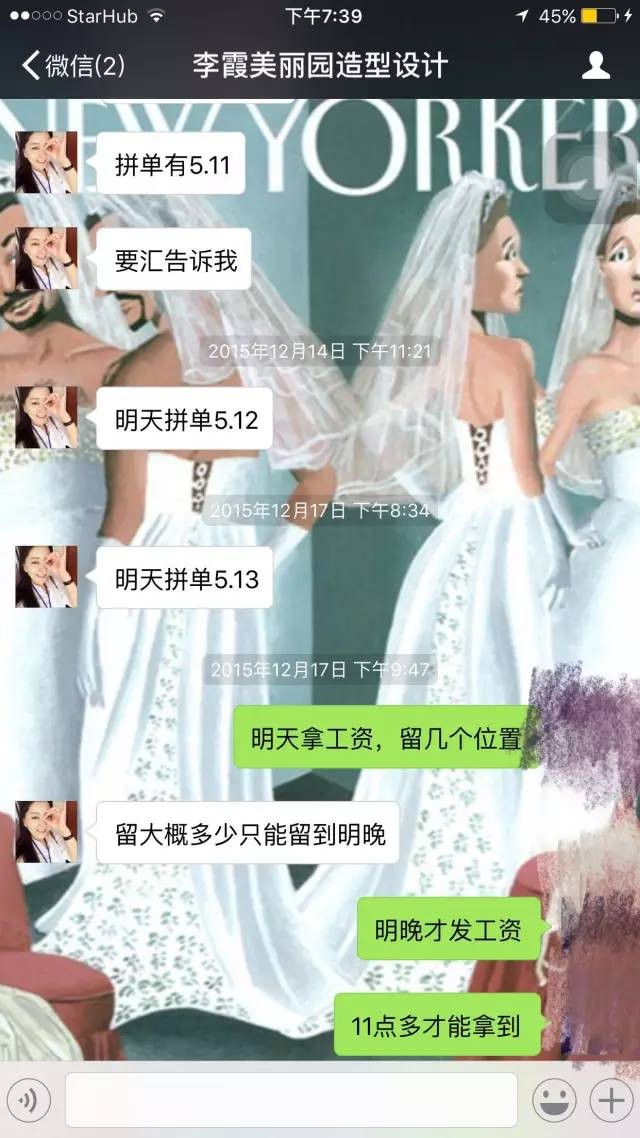Tap the avatar beside 留大概多少只能留到明晚
640x1138 pixels.
(46, 832)
